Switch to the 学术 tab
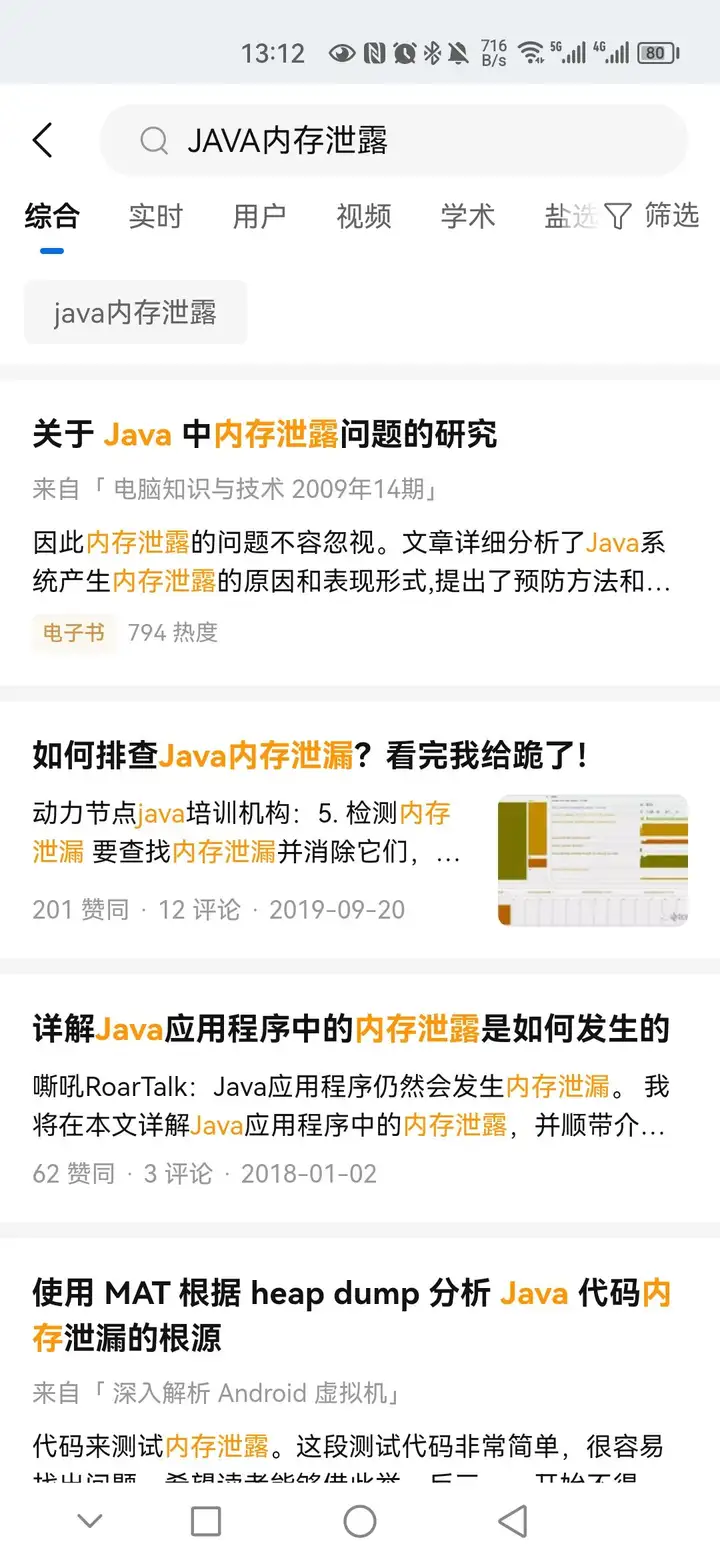 pyautogui.click(x=467, y=216)
